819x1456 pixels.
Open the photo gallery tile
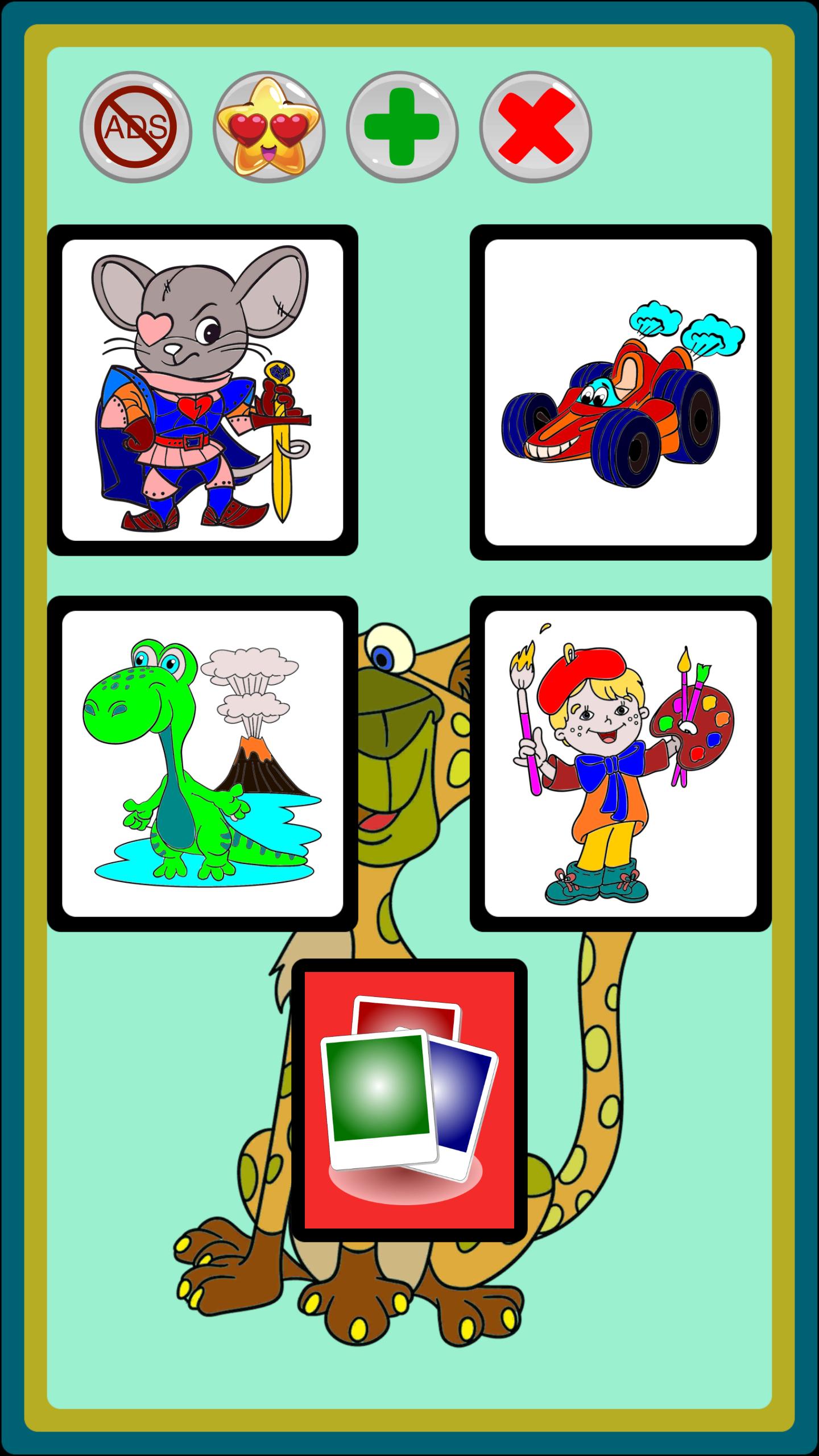click(x=409, y=1100)
